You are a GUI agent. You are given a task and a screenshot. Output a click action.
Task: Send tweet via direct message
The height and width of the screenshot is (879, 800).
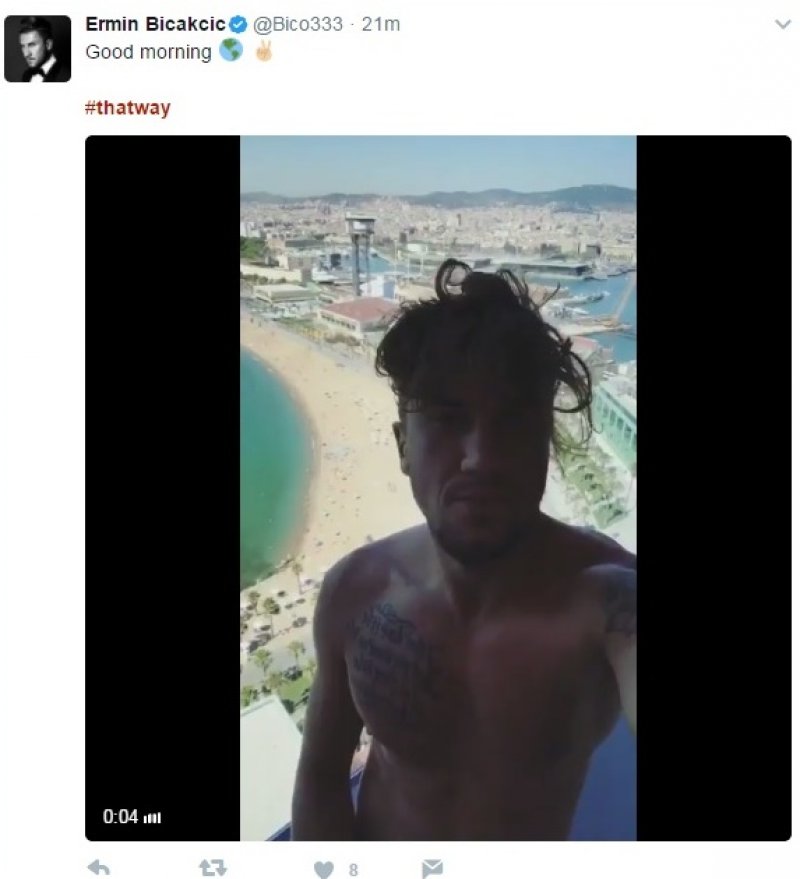coord(432,868)
